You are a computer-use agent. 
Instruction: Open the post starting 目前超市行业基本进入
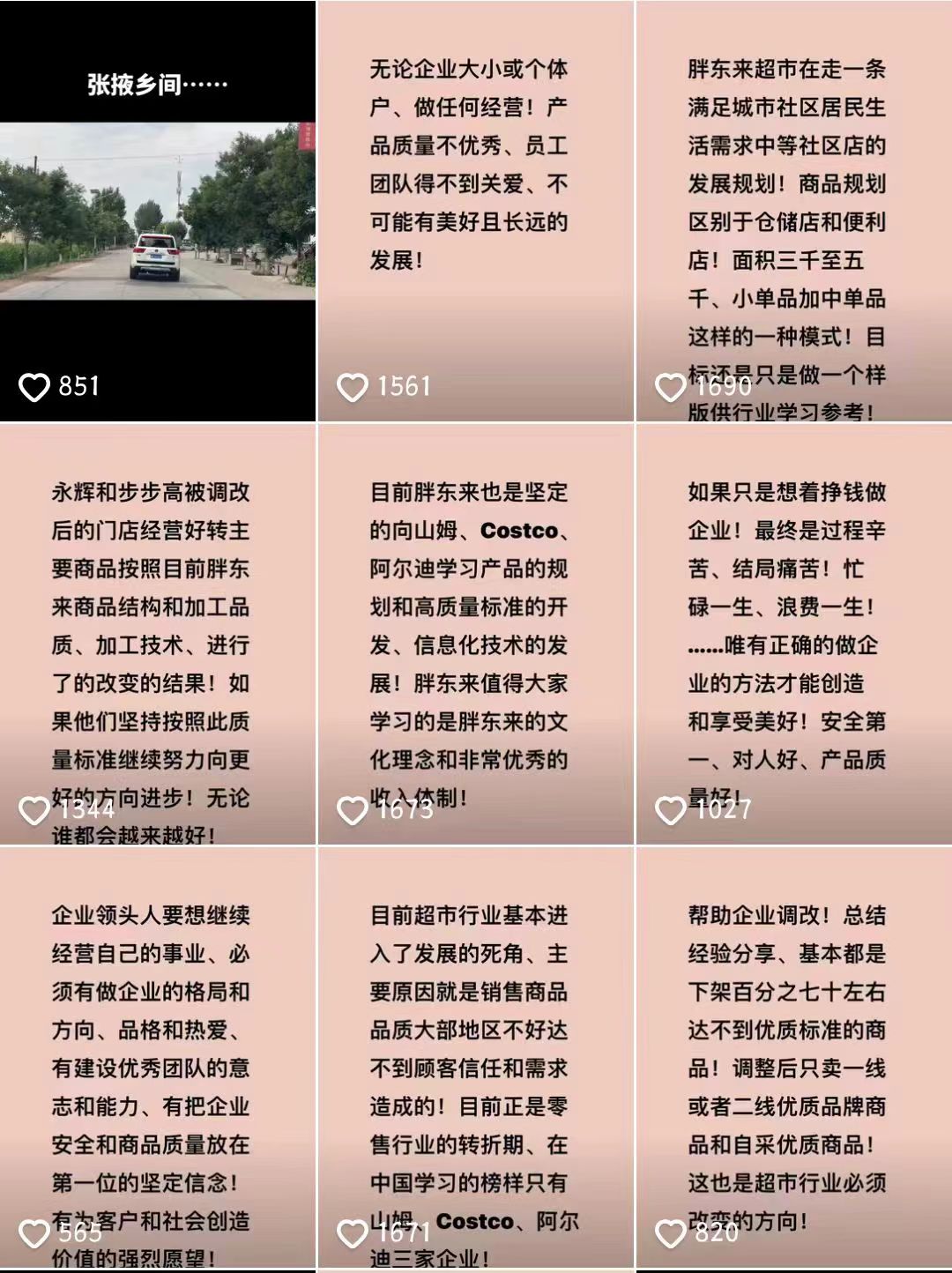[x=475, y=1058]
